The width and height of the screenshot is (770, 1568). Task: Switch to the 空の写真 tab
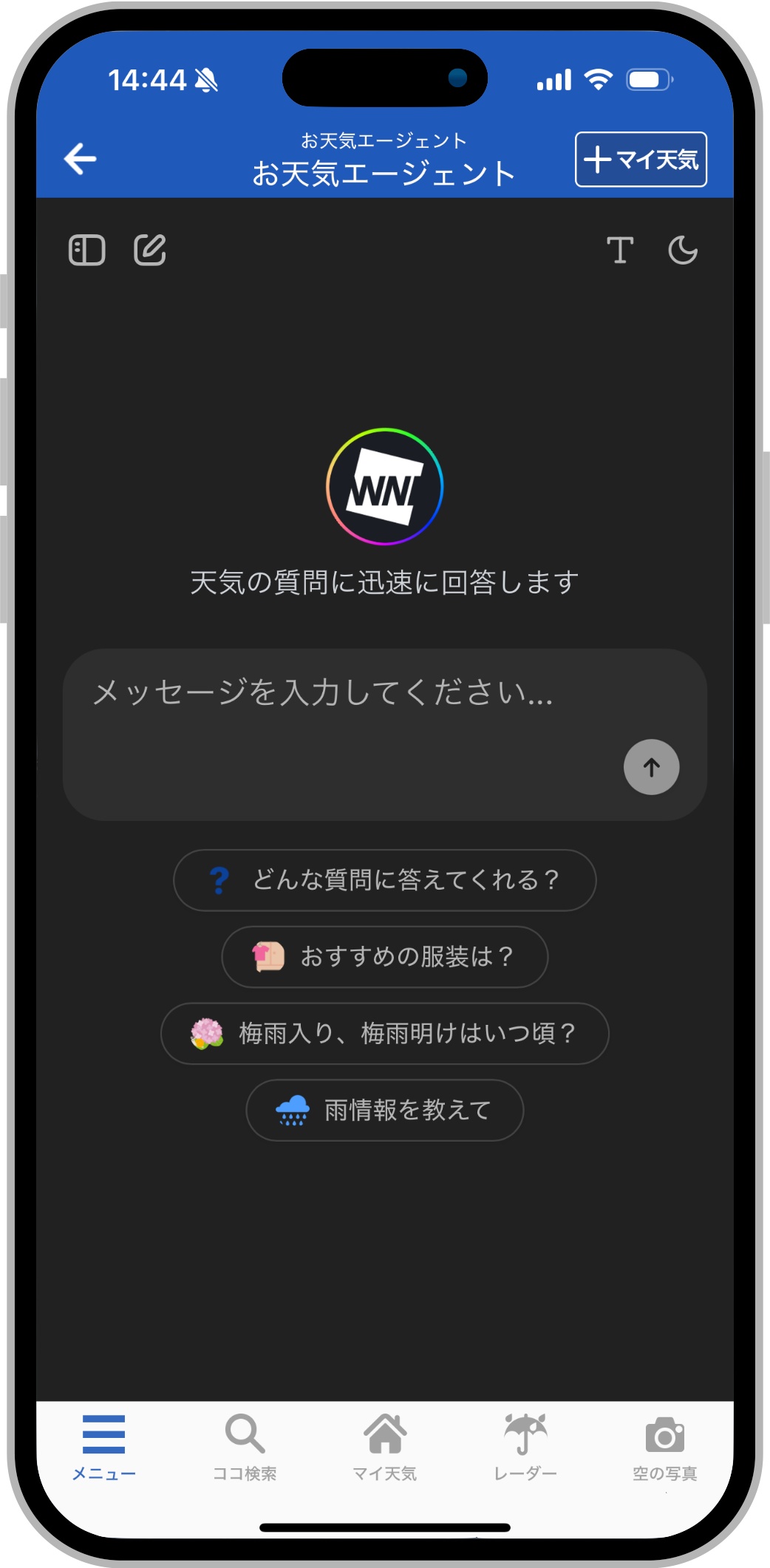[665, 1447]
